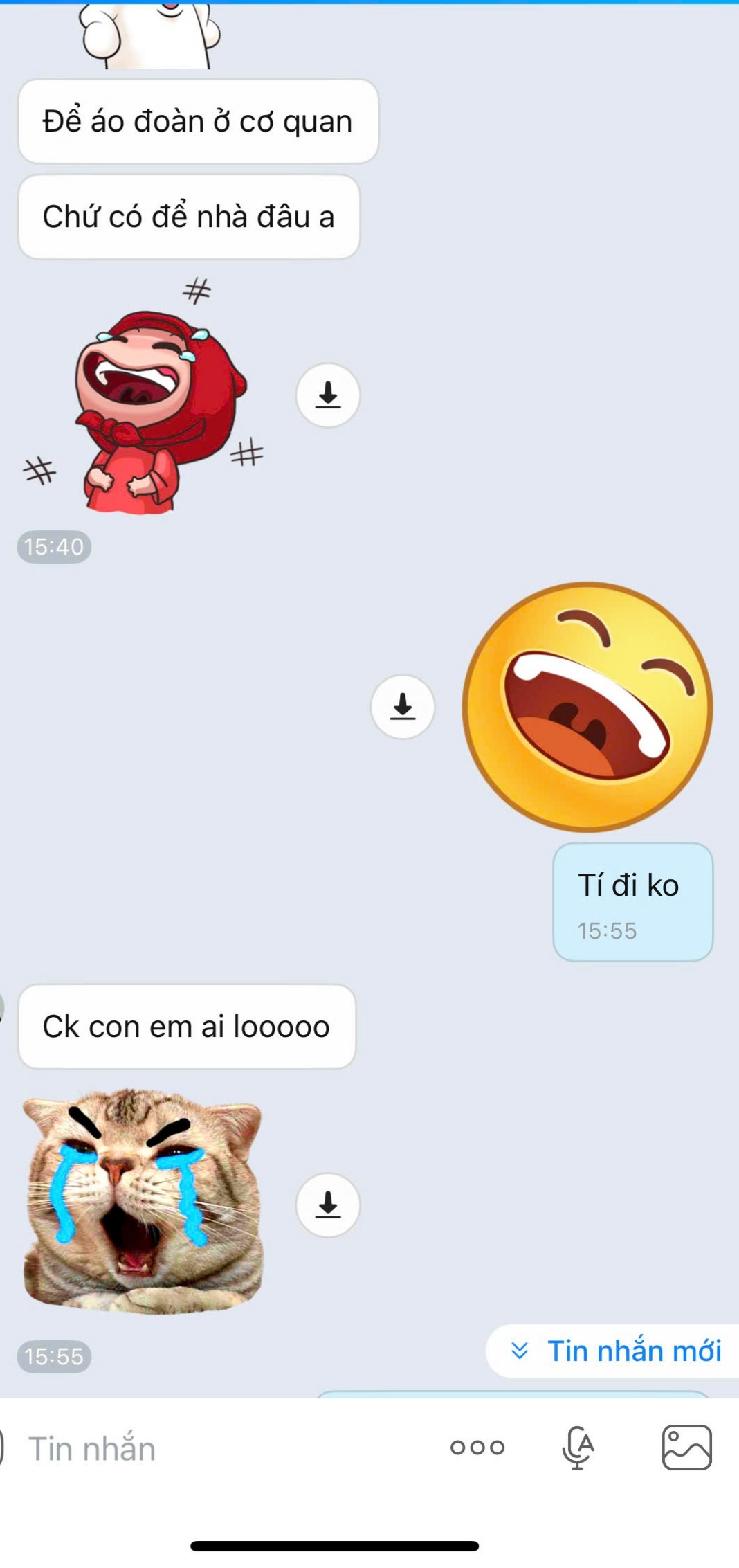The height and width of the screenshot is (1568, 739).
Task: Open the photo gallery picker
Action: (686, 1448)
